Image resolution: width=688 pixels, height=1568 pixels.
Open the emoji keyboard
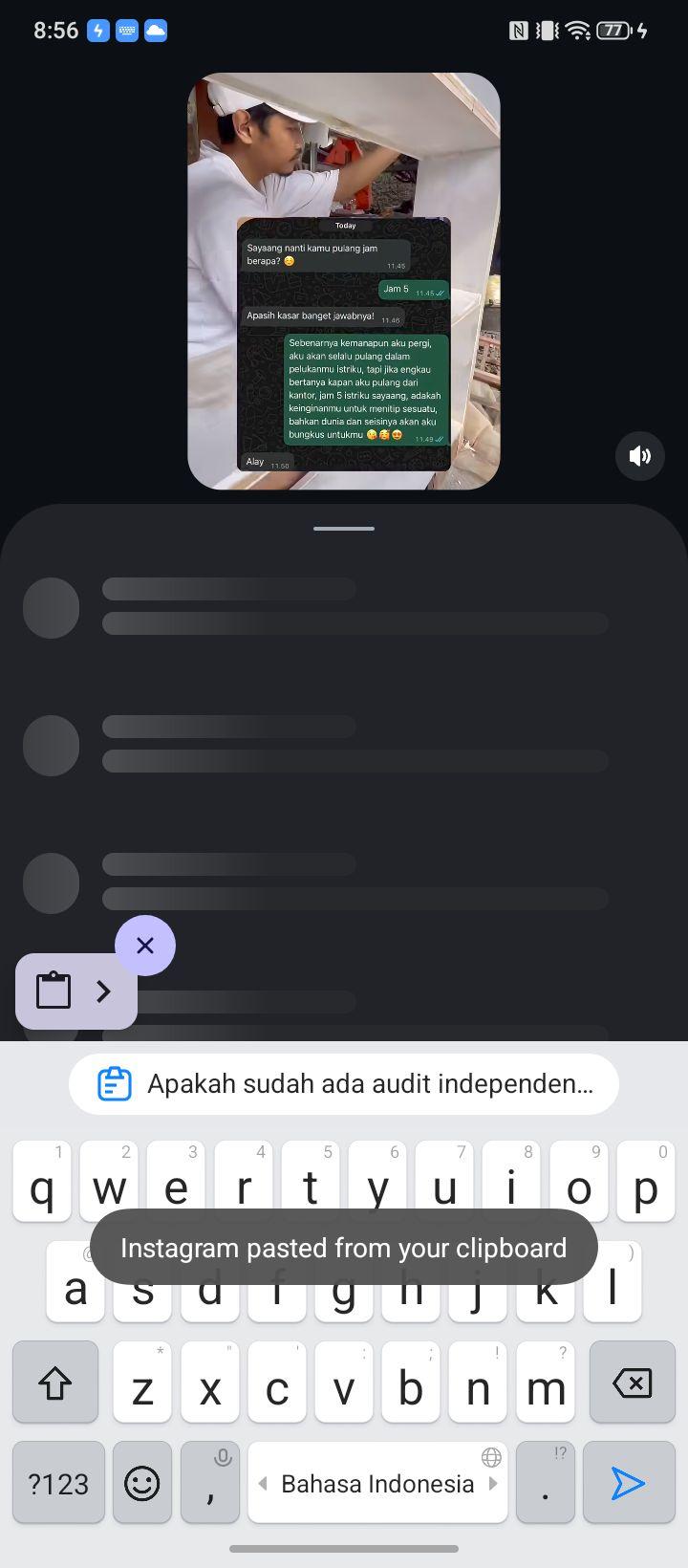[142, 1483]
